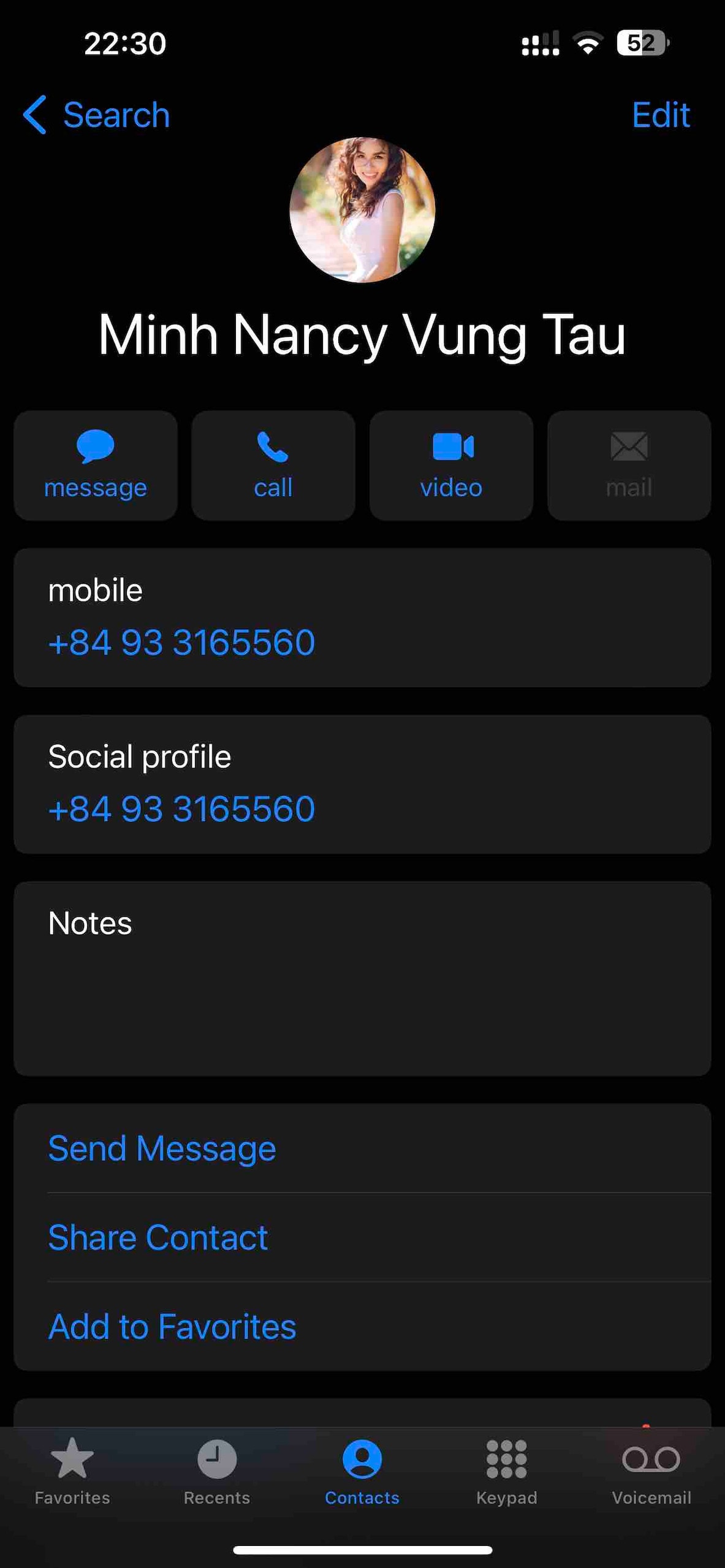Add this contact to Favorites
725x1568 pixels.
point(172,1327)
